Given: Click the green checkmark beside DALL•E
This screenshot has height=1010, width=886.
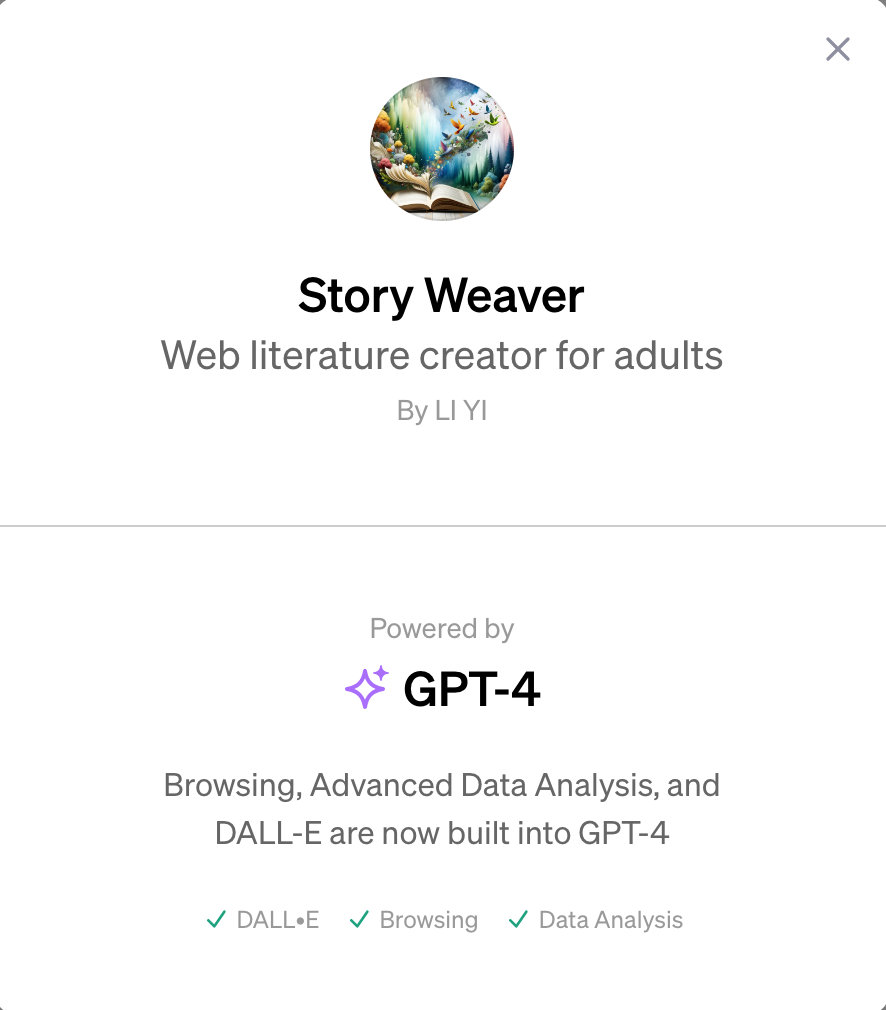Looking at the screenshot, I should [215, 919].
